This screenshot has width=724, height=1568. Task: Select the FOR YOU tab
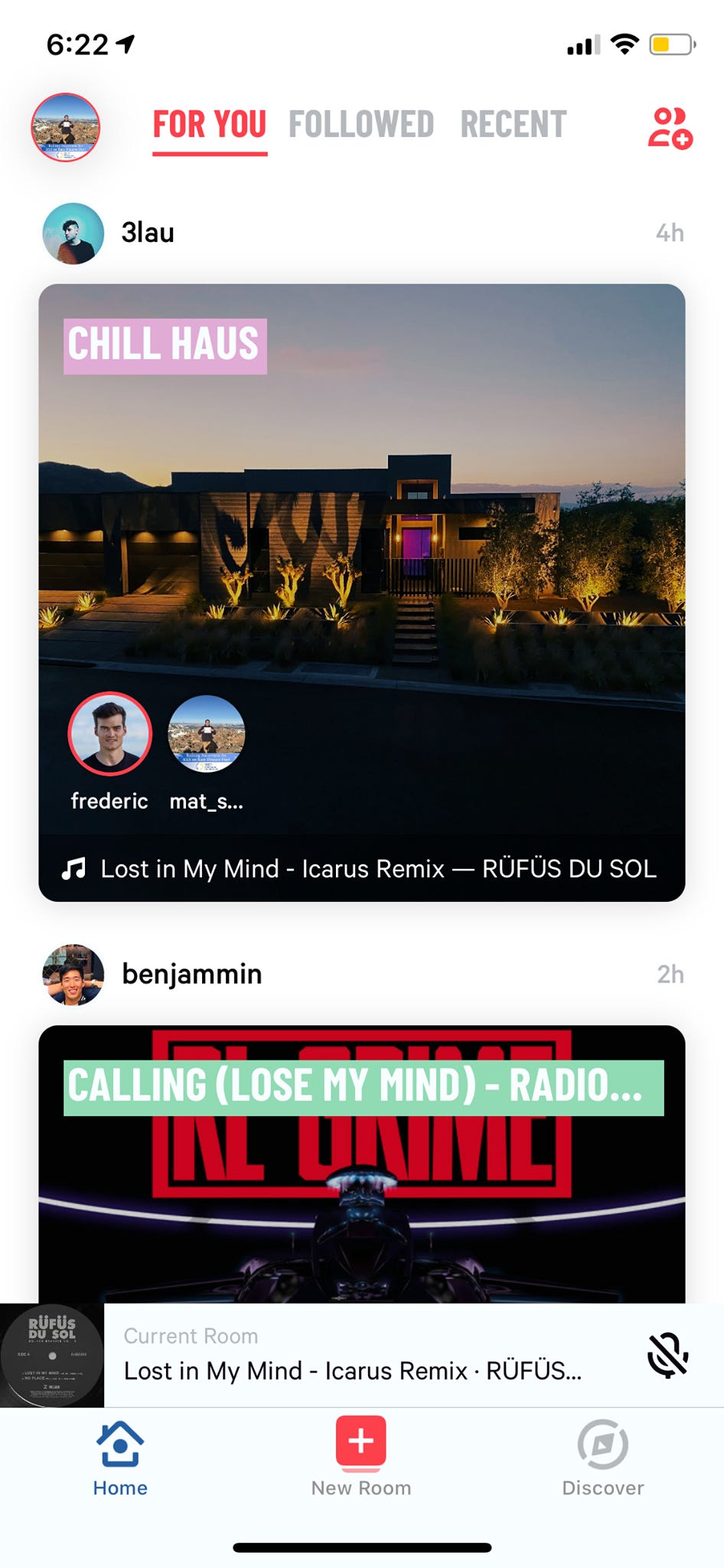point(210,125)
